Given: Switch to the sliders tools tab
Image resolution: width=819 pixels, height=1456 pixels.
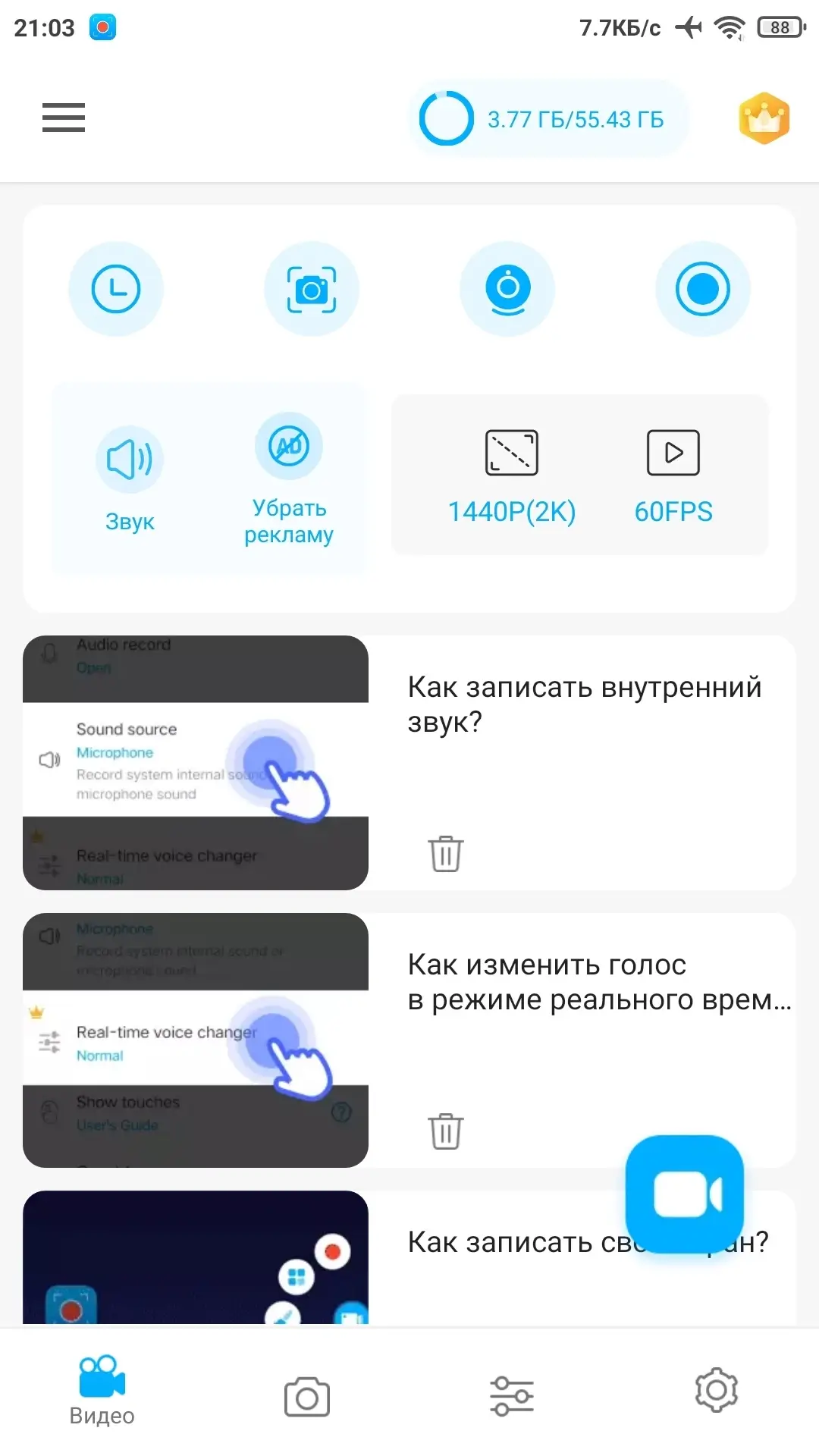Looking at the screenshot, I should pos(512,1396).
